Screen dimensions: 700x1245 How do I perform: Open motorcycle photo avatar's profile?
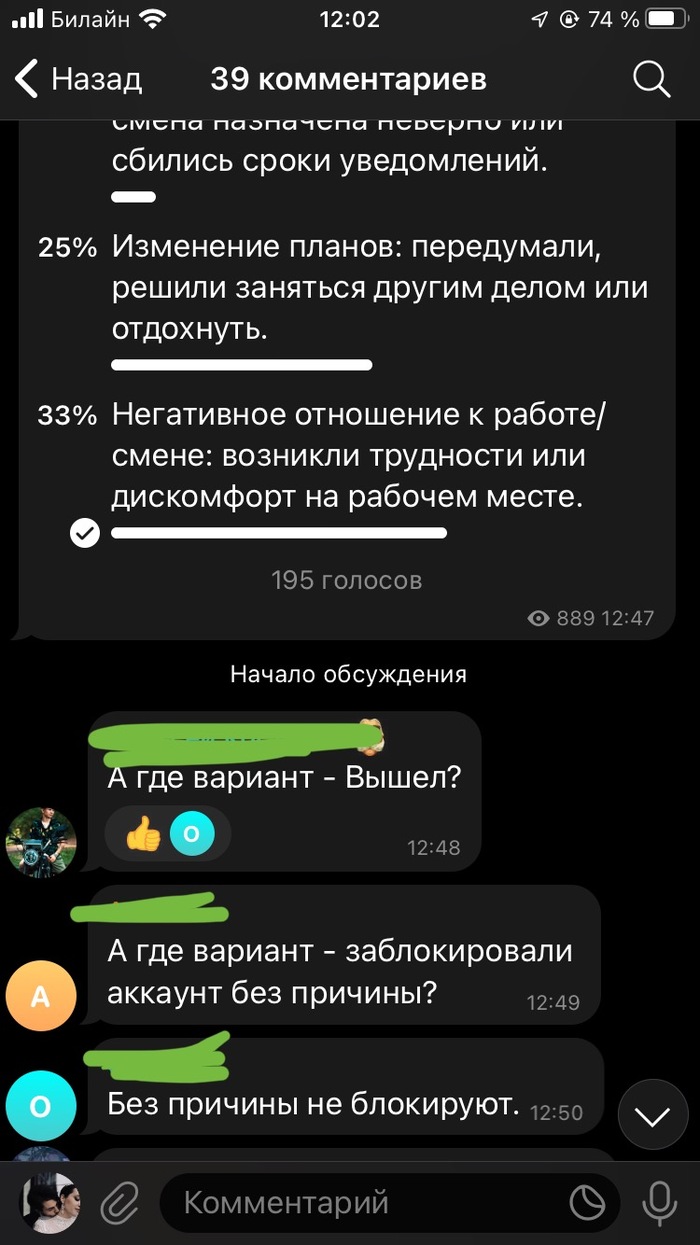click(41, 842)
